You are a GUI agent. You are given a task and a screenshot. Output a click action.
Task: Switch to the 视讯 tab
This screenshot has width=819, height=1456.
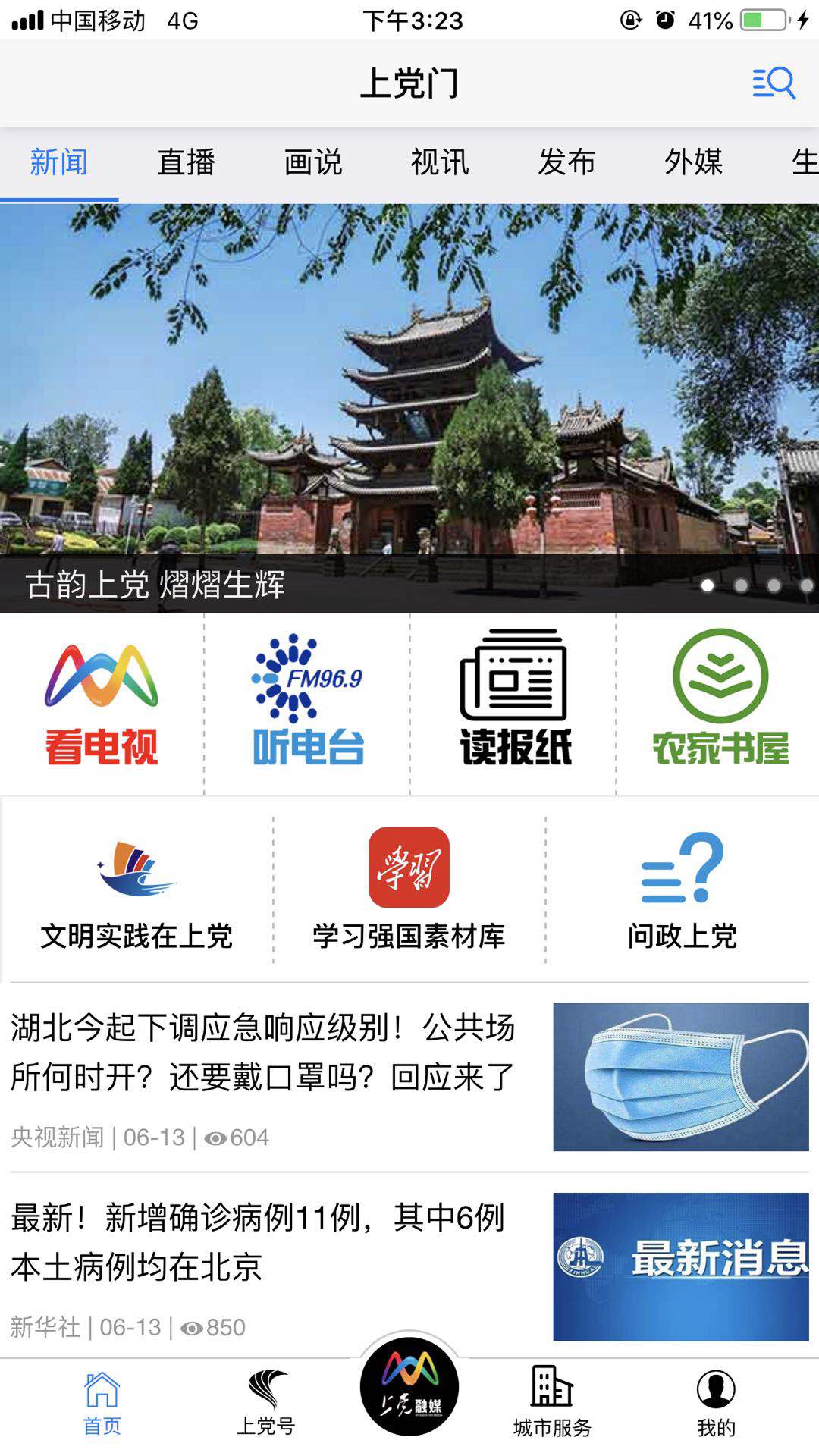438,162
